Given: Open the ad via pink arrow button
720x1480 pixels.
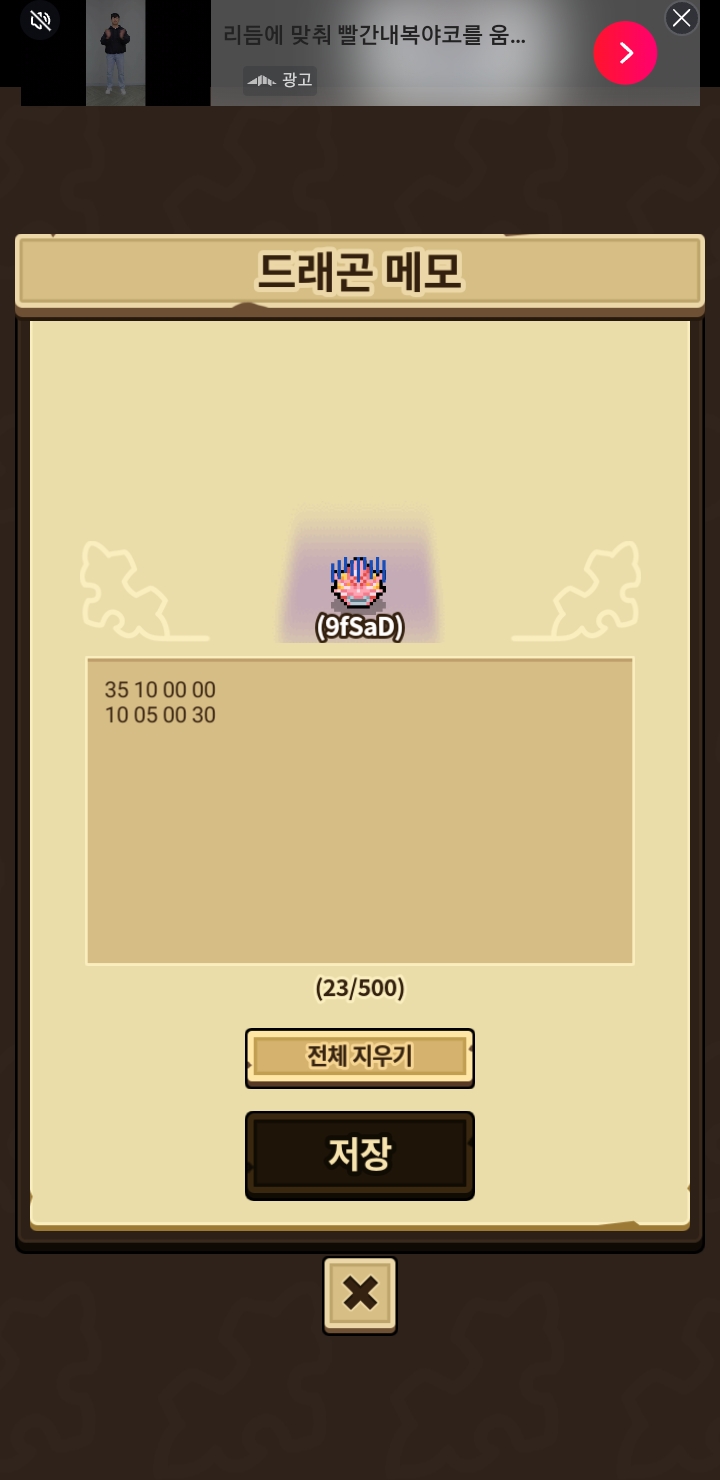Looking at the screenshot, I should (625, 53).
